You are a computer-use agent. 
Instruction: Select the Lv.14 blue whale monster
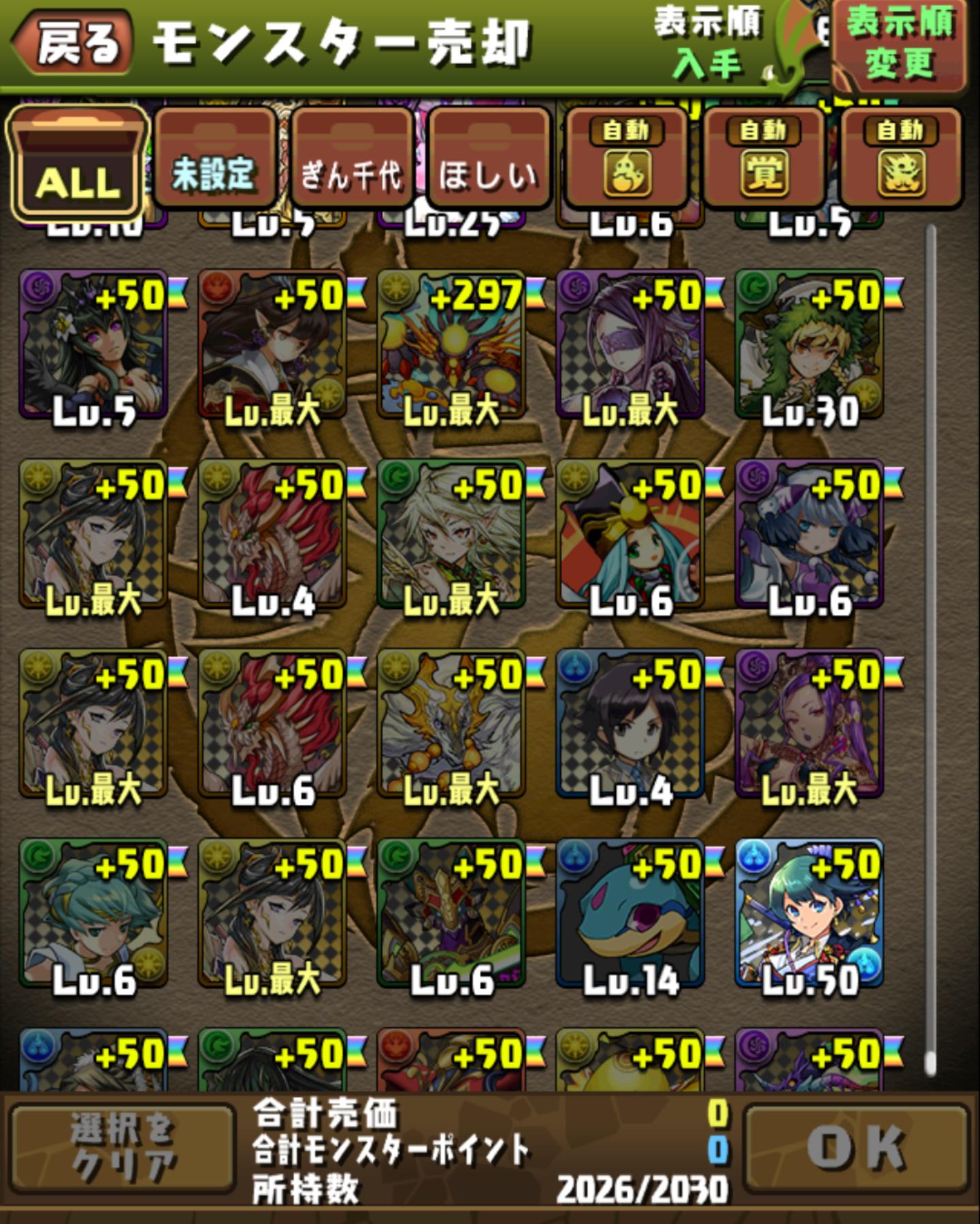tap(631, 914)
